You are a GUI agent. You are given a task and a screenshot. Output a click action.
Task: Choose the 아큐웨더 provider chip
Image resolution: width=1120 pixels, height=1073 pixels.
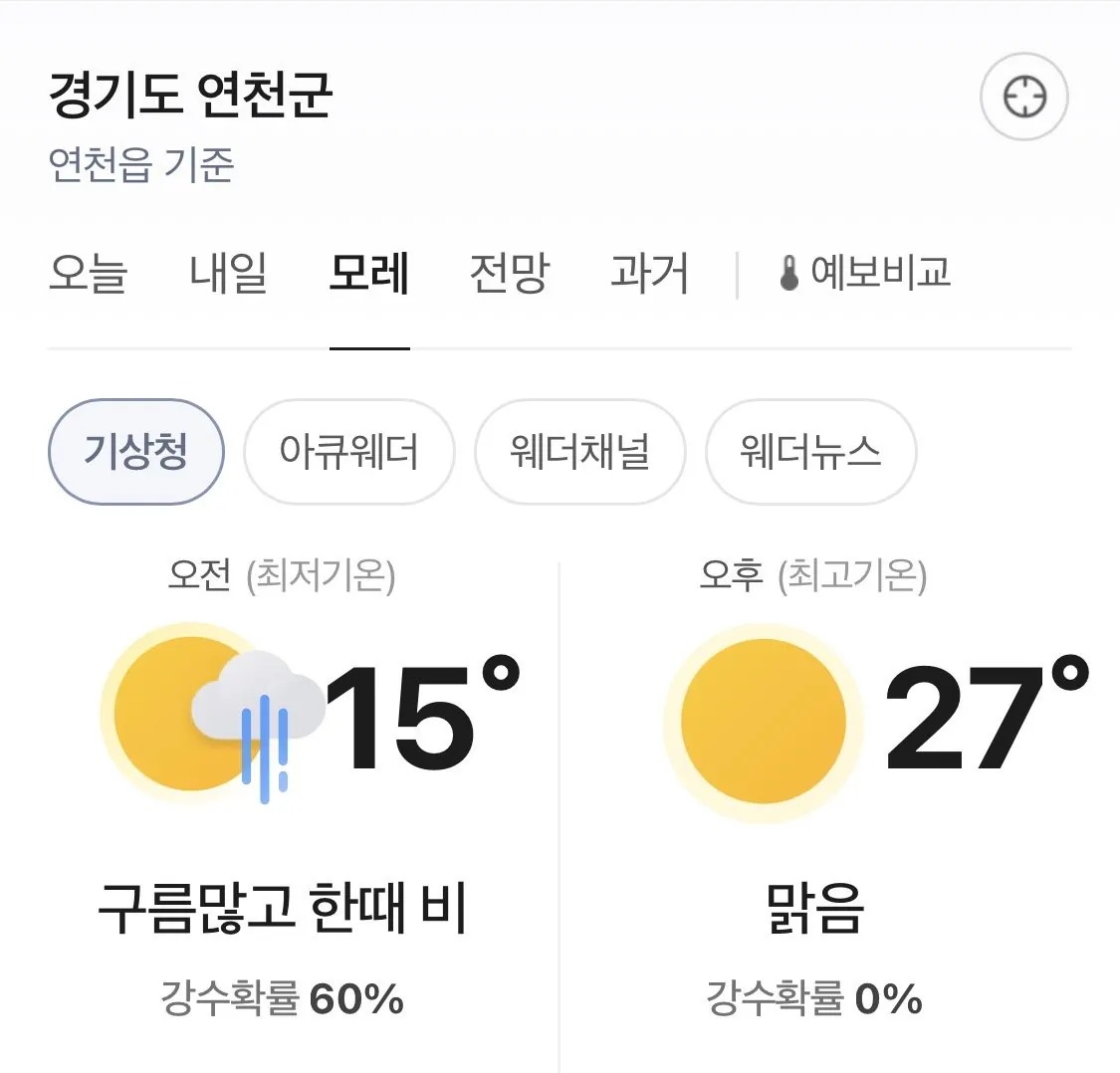tap(348, 452)
